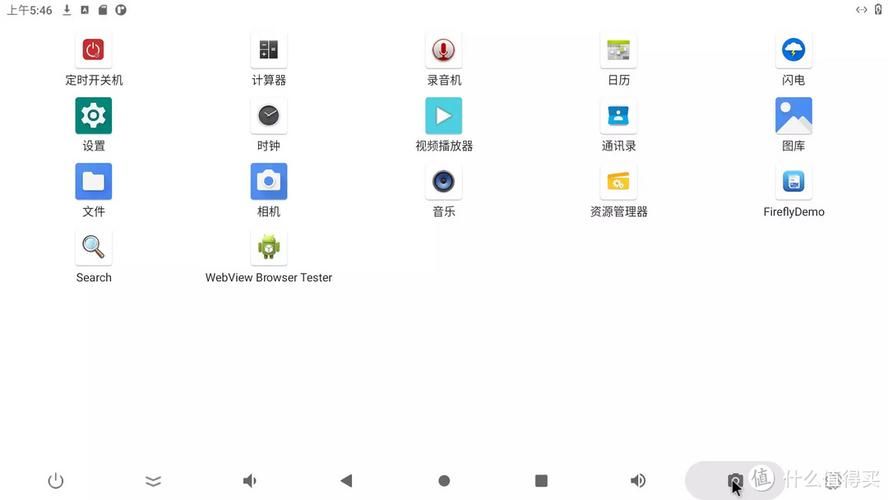
Task: Open the 时钟 clock app
Action: (268, 116)
